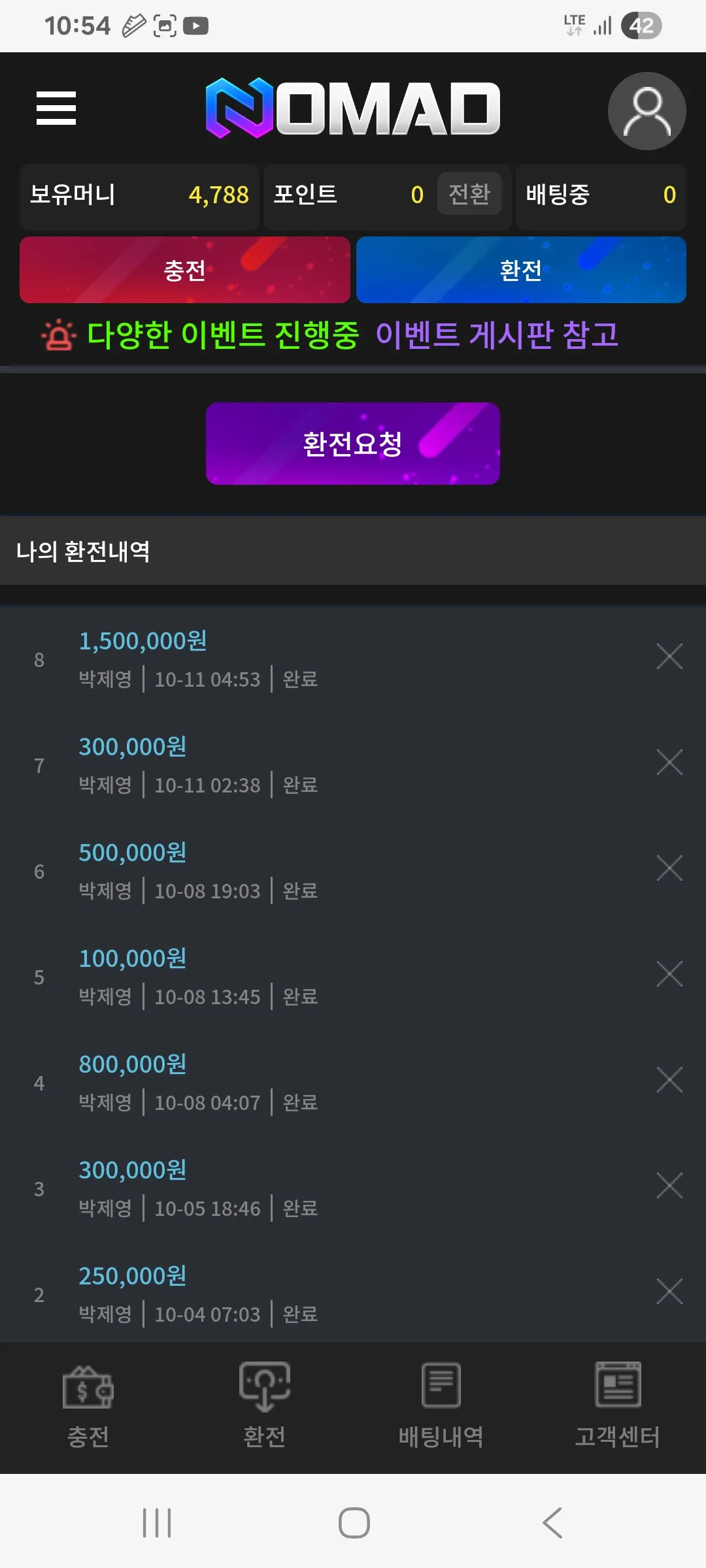This screenshot has width=706, height=1568.
Task: Tap the red 충전 button
Action: click(185, 270)
